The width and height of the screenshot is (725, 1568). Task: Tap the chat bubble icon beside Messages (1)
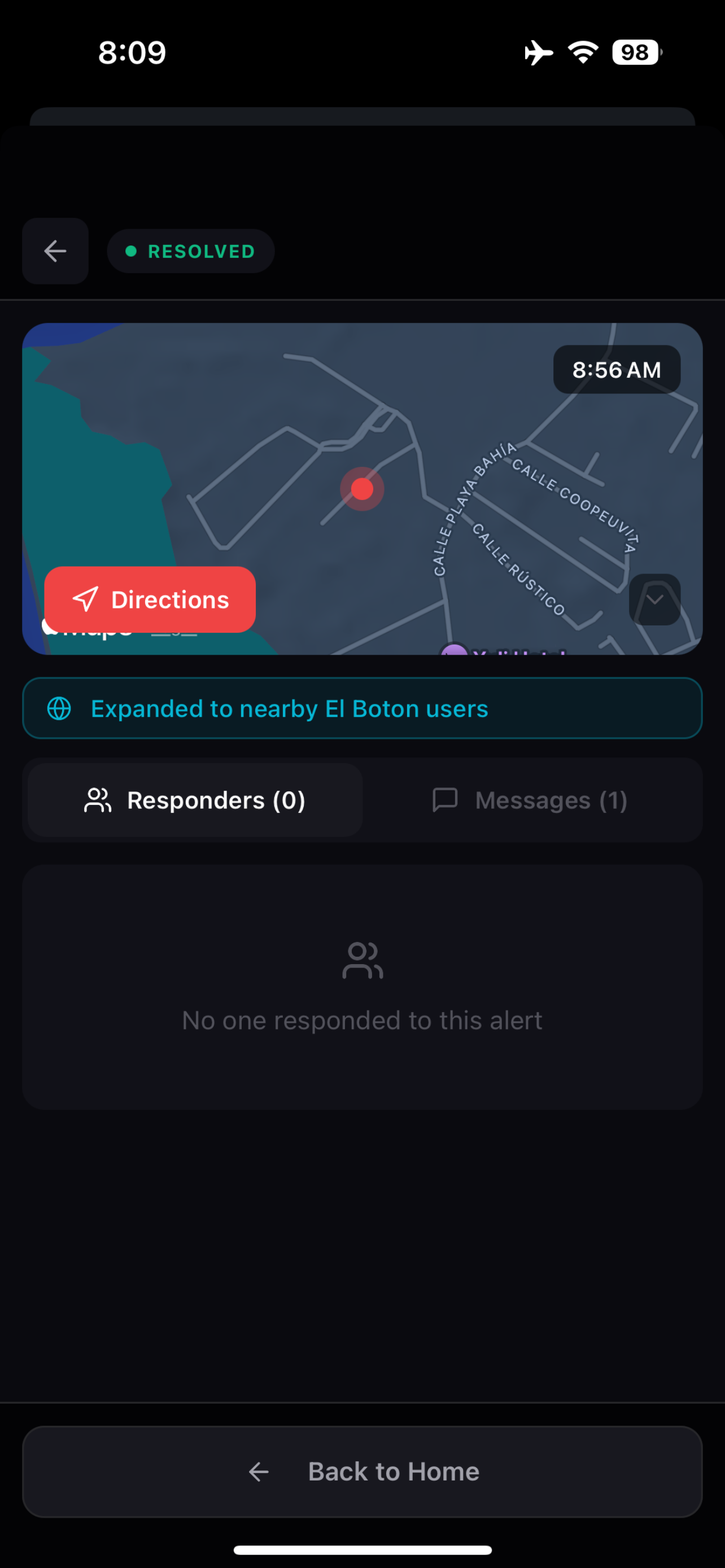446,799
